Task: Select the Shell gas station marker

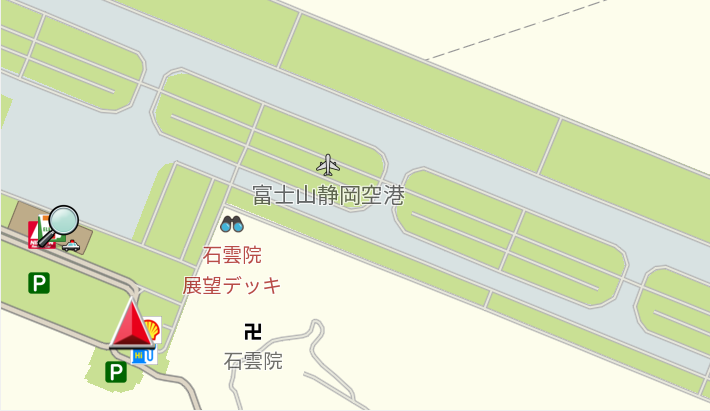Action: point(152,328)
